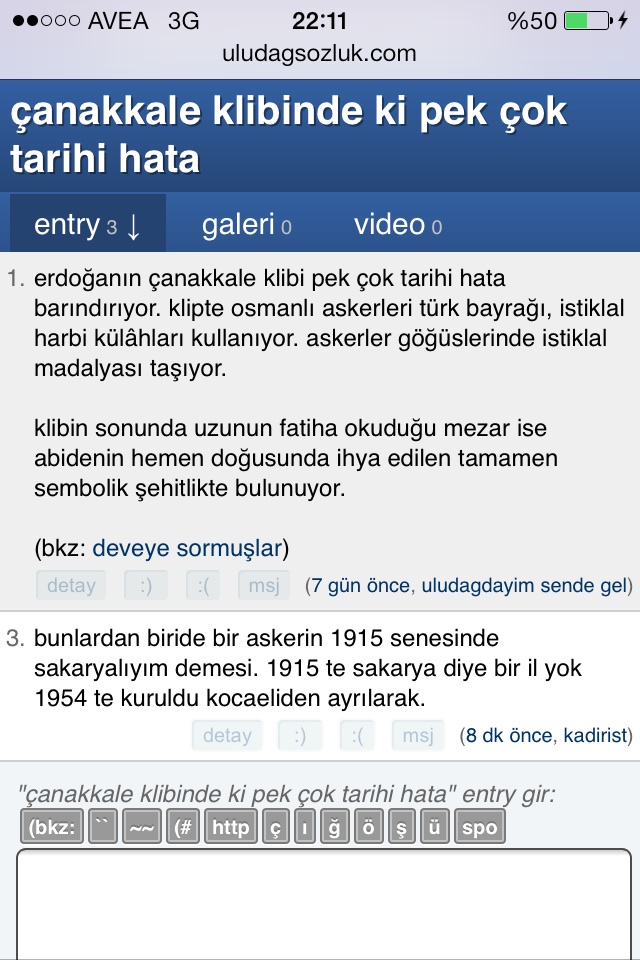Open the 'deveye sormuşlar' link
This screenshot has width=640, height=960.
(x=186, y=548)
